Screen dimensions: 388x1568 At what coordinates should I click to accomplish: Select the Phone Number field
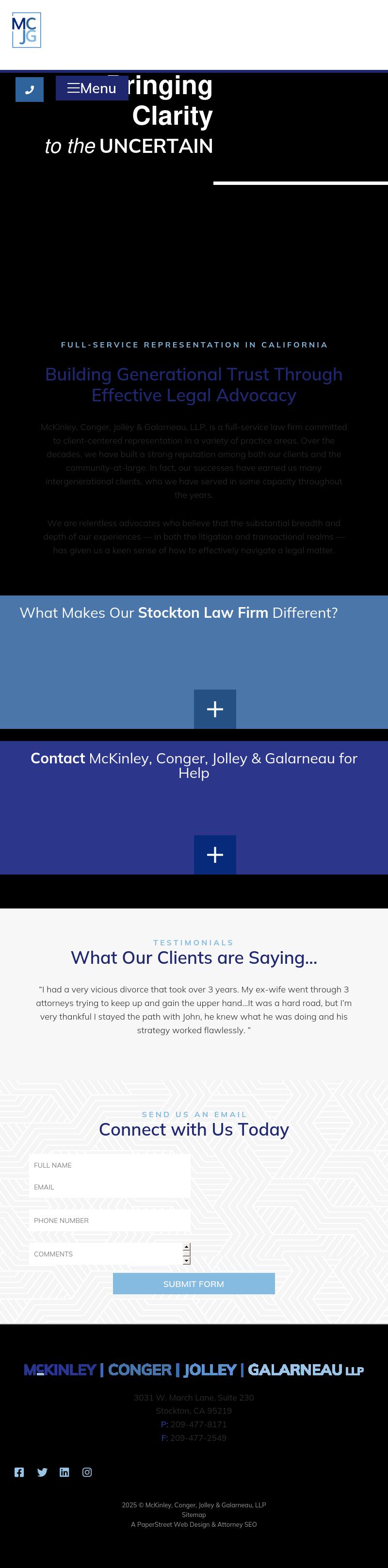click(110, 1221)
